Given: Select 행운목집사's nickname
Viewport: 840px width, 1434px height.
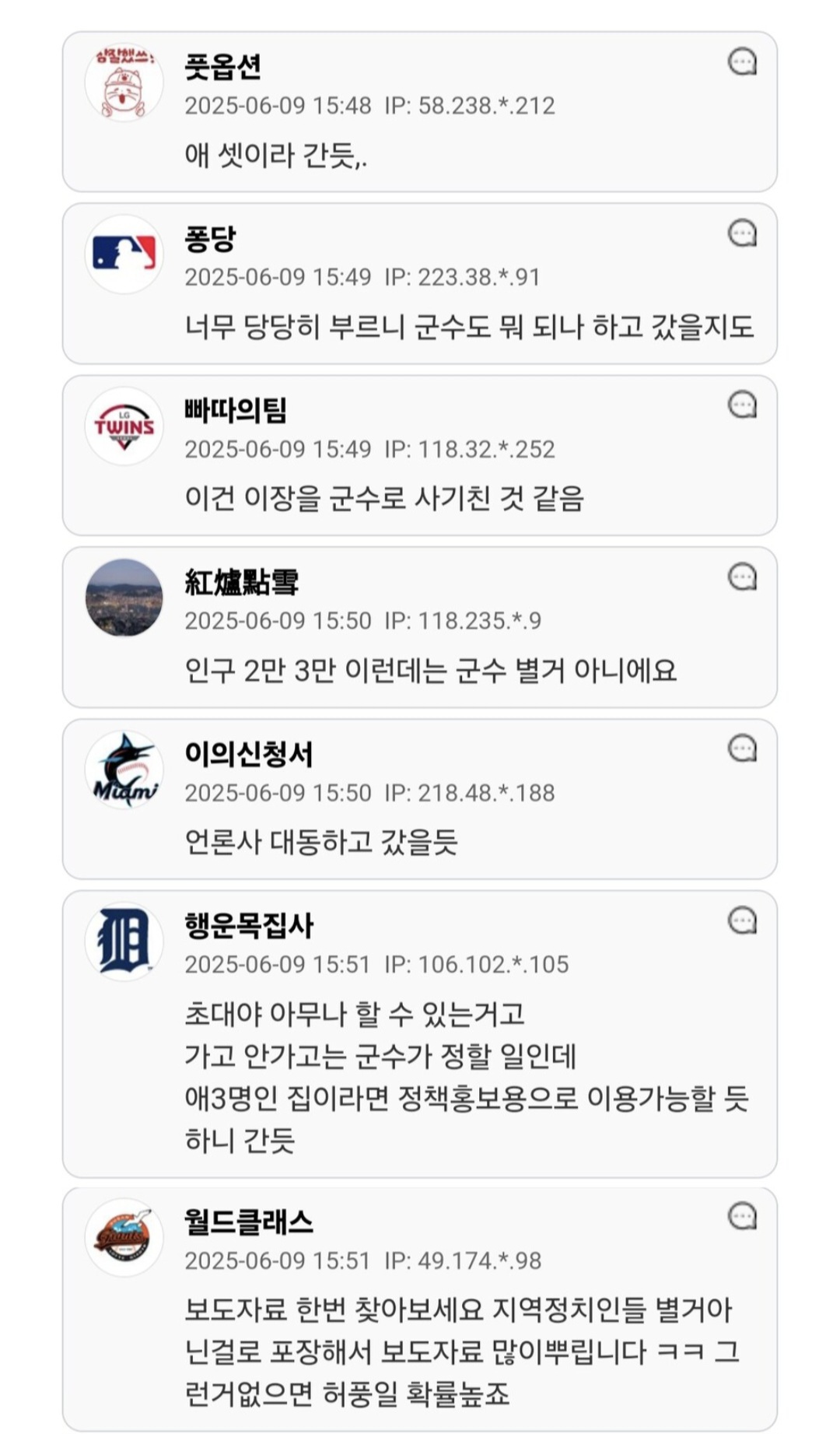Looking at the screenshot, I should point(249,925).
